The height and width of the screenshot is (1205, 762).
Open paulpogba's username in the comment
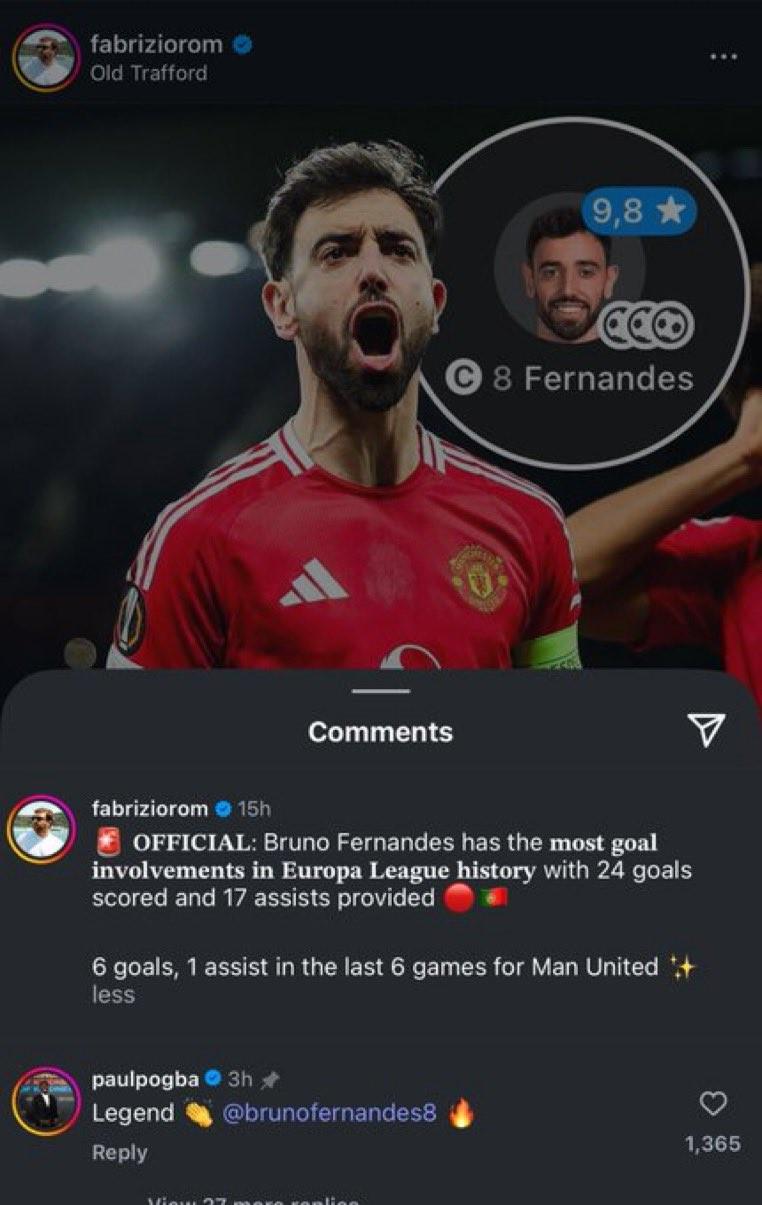point(145,1079)
